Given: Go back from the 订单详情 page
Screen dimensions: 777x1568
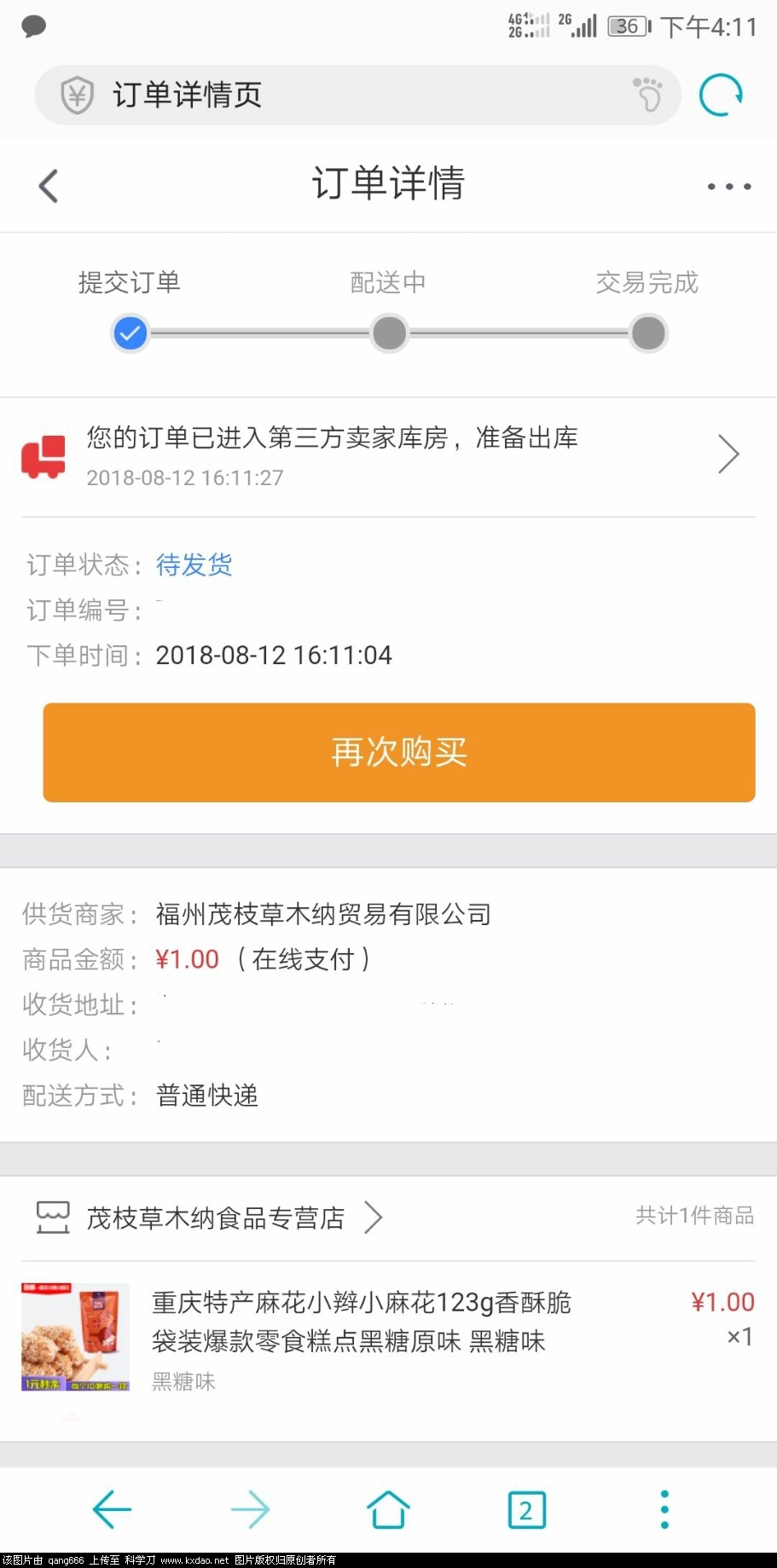Looking at the screenshot, I should [49, 185].
